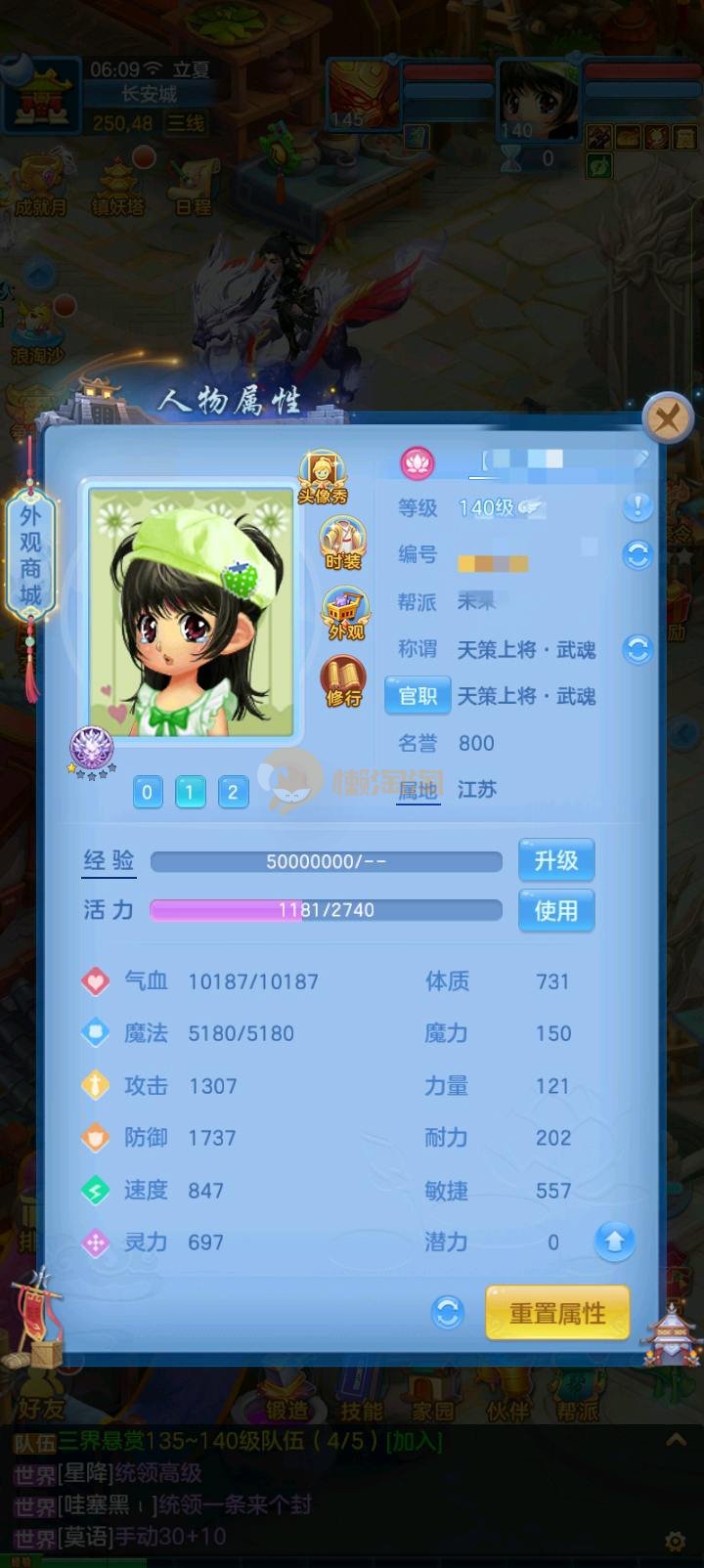Open the 修行 cultivation option
The image size is (704, 1568).
pyautogui.click(x=343, y=680)
